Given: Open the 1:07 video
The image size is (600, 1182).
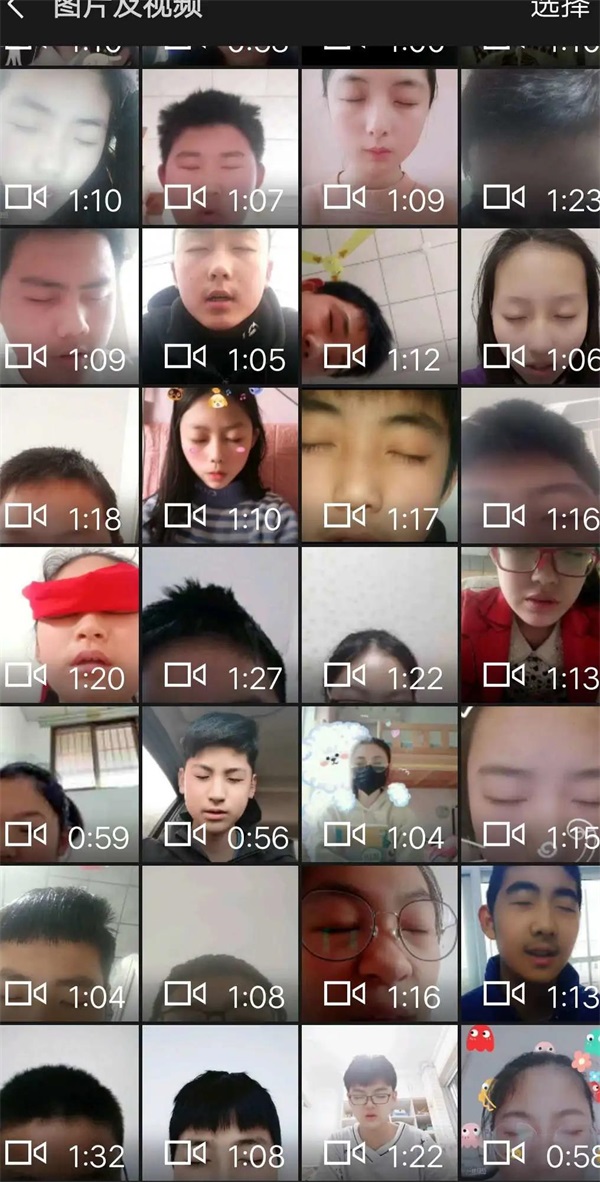Looking at the screenshot, I should [220, 146].
